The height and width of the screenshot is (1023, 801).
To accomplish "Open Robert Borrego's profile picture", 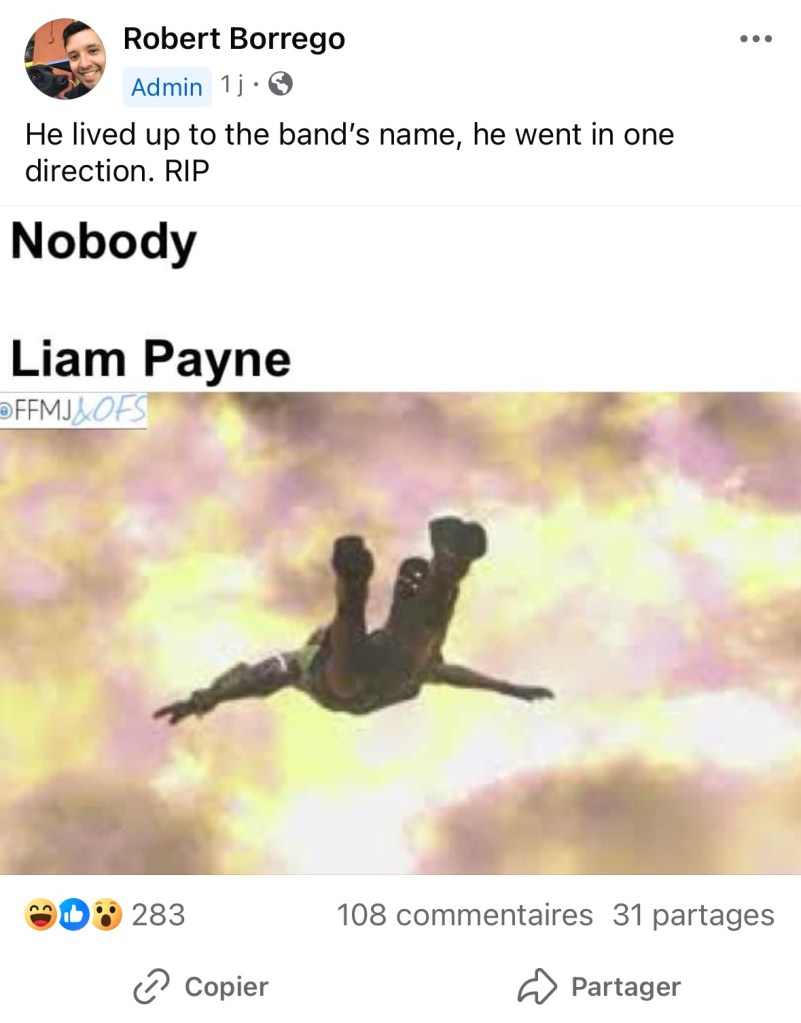I will click(x=65, y=59).
